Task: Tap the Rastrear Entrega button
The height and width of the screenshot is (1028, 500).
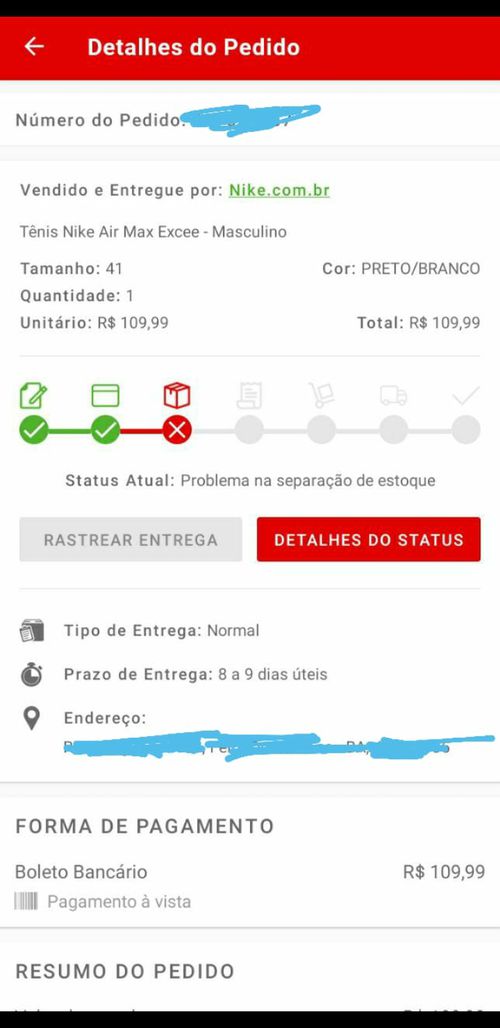Action: tap(130, 540)
